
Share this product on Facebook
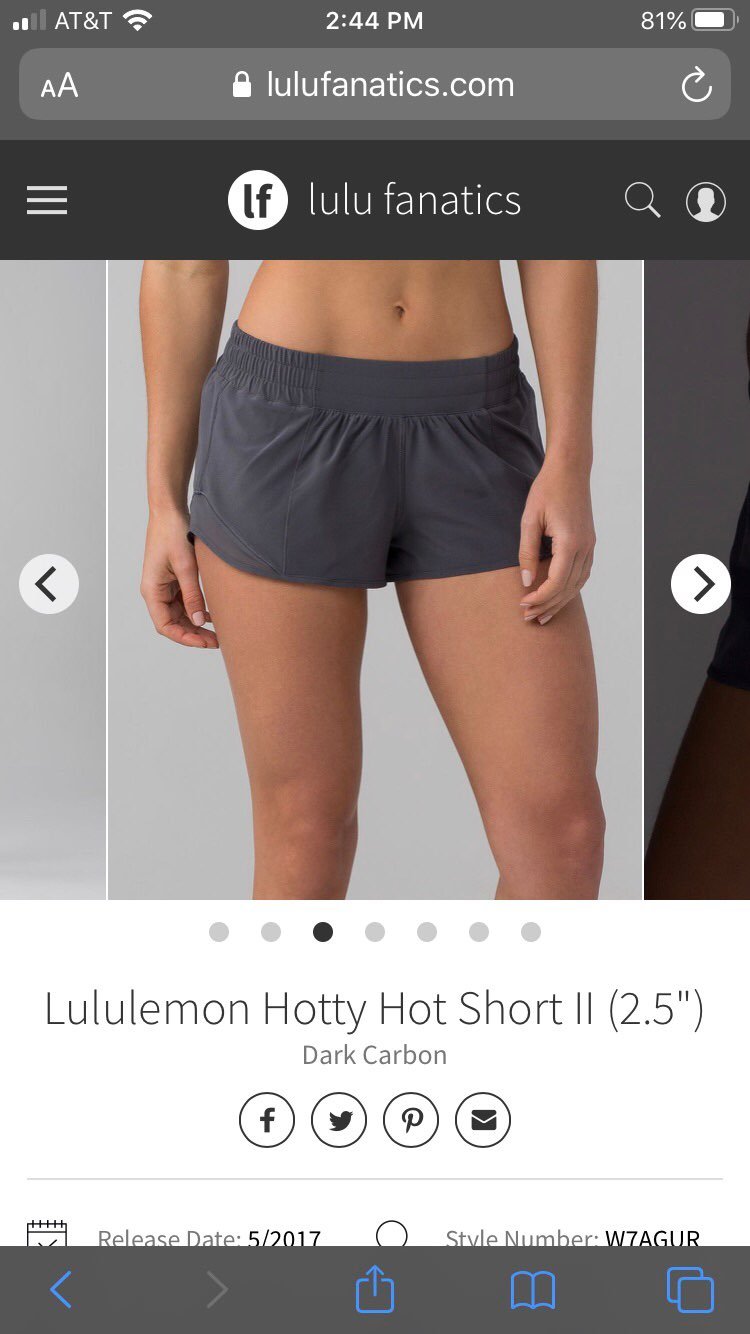click(267, 1119)
